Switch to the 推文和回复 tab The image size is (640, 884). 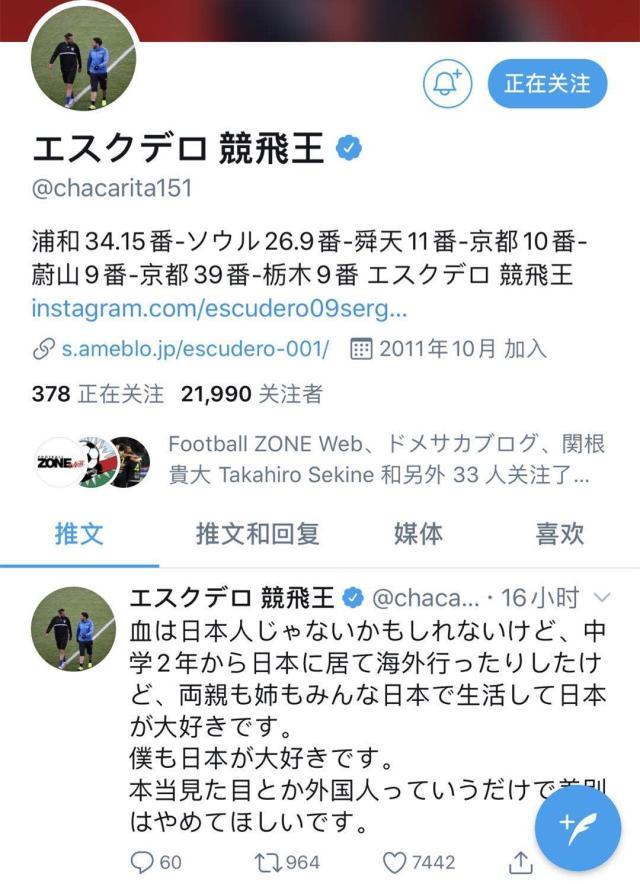(x=257, y=533)
